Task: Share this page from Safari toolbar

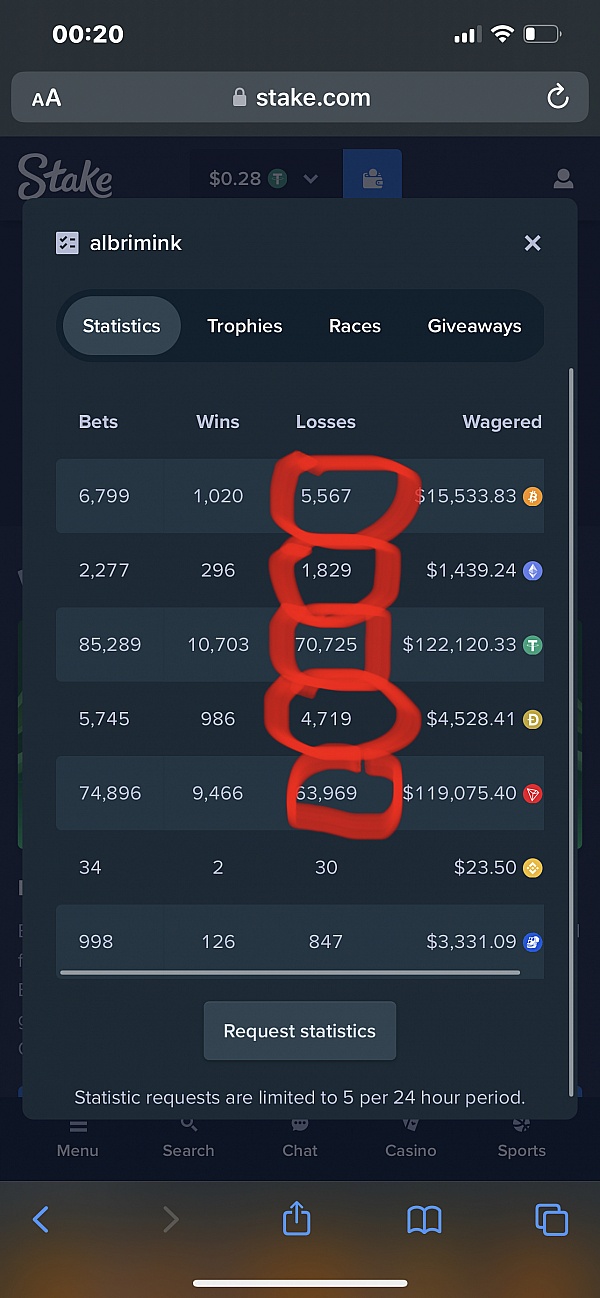Action: pos(297,1219)
